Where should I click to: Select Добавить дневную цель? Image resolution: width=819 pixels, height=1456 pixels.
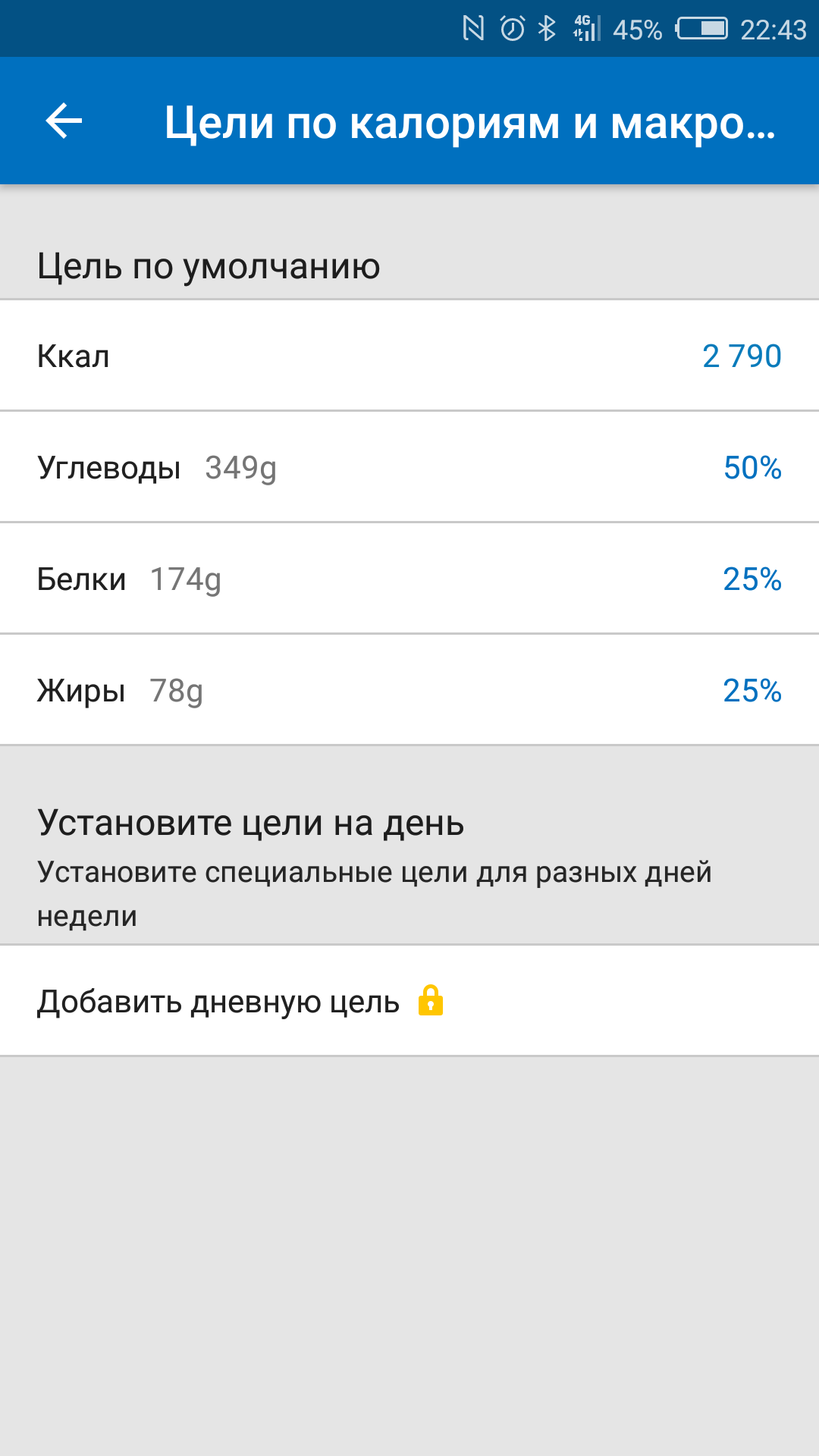(241, 1001)
